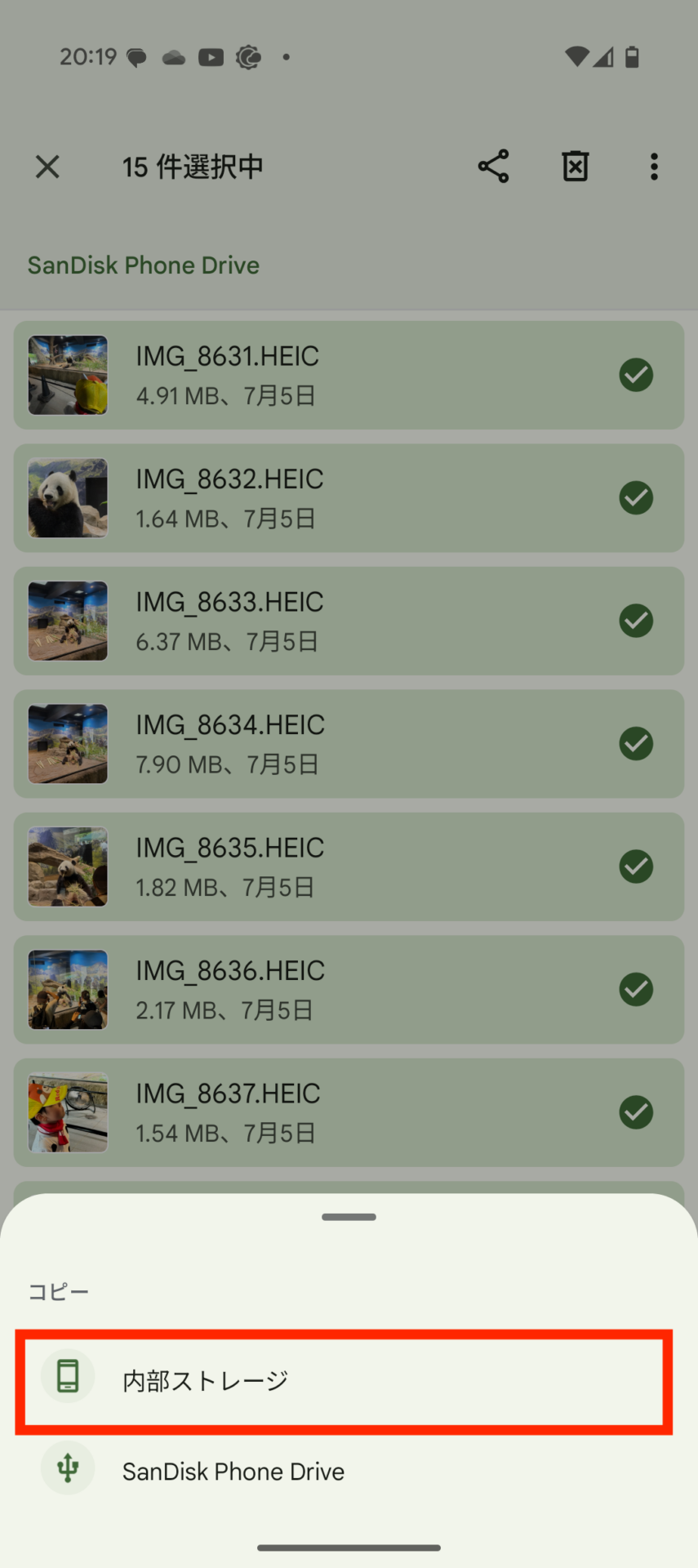Delete the 15 selected files
Viewport: 698px width, 1568px height.
pyautogui.click(x=575, y=167)
